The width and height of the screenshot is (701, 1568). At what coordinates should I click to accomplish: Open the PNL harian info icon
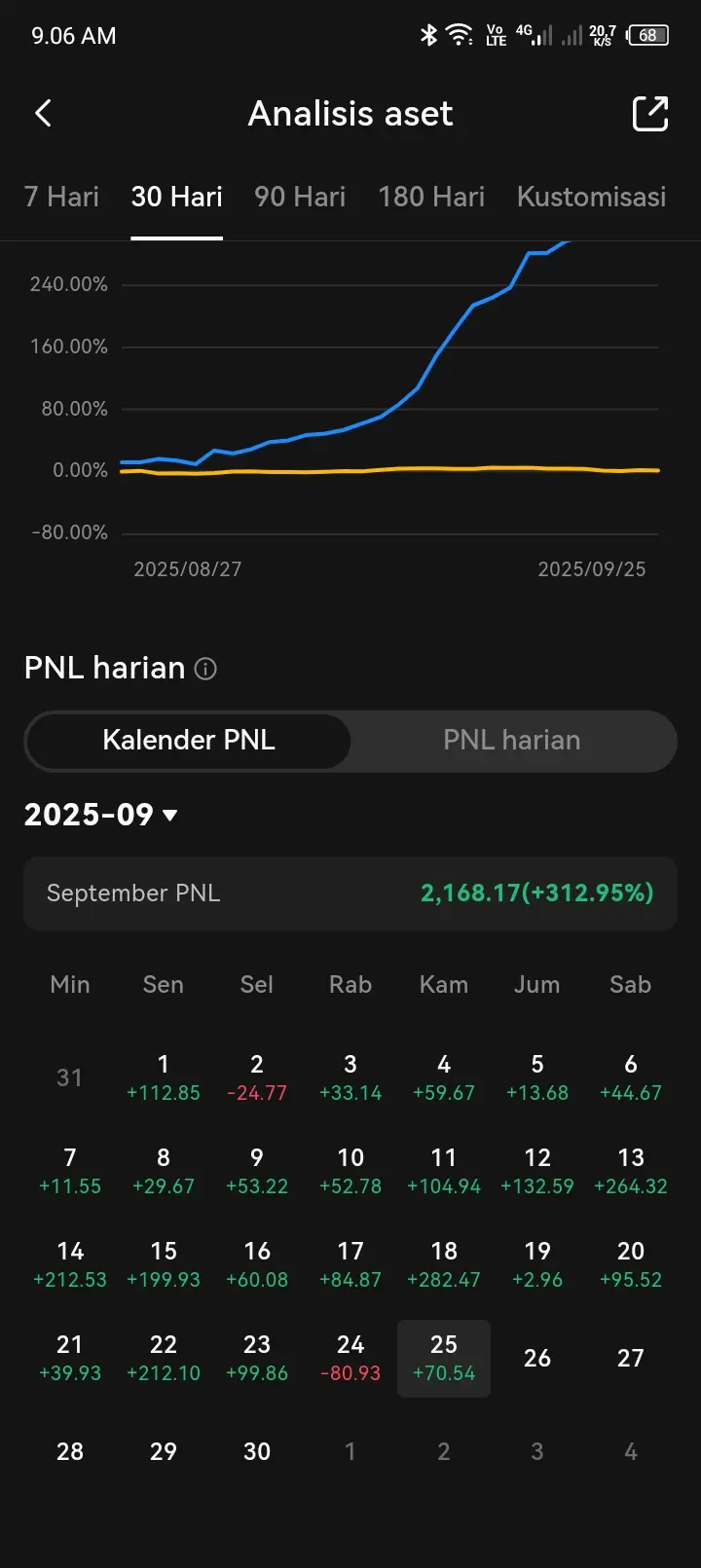(205, 669)
